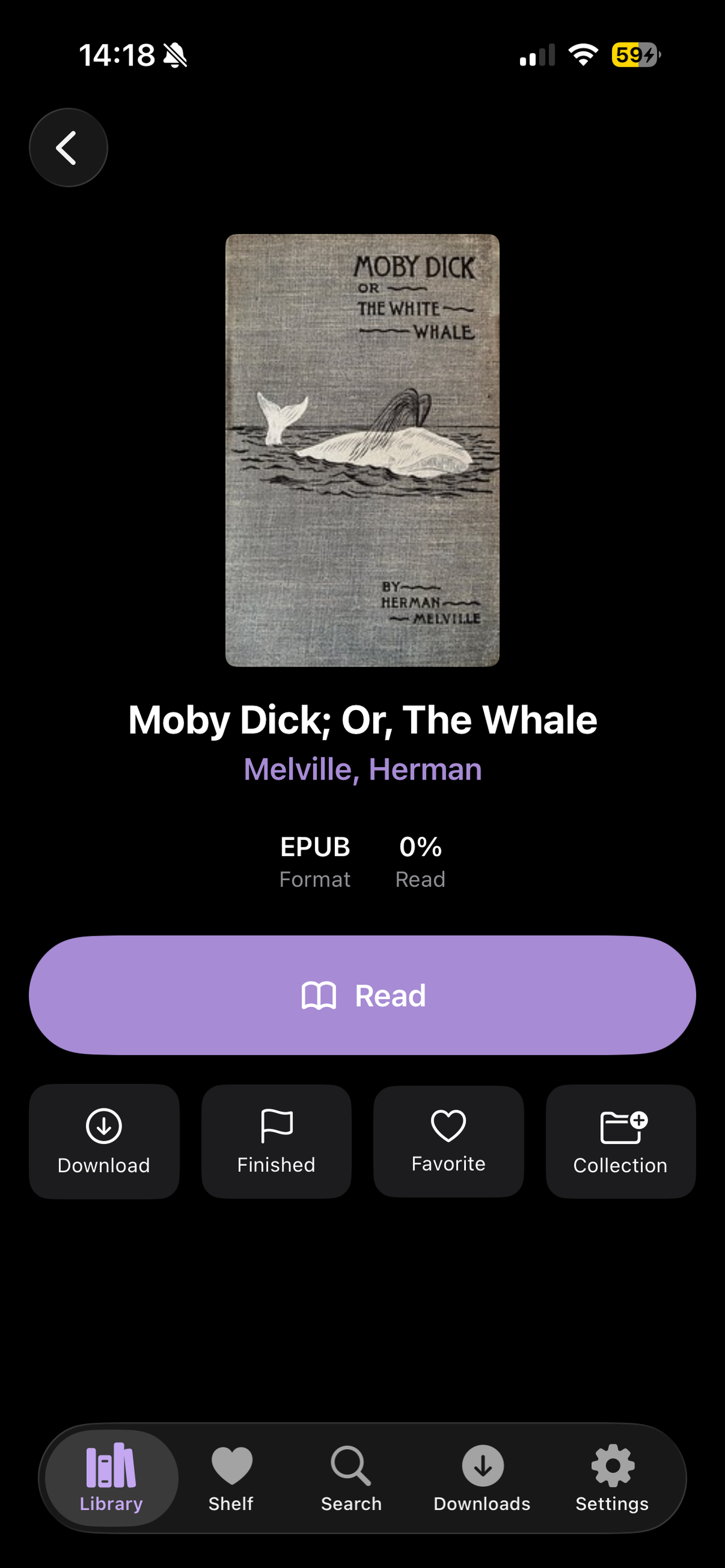The image size is (725, 1568).
Task: Download this book to the device
Action: (104, 1141)
